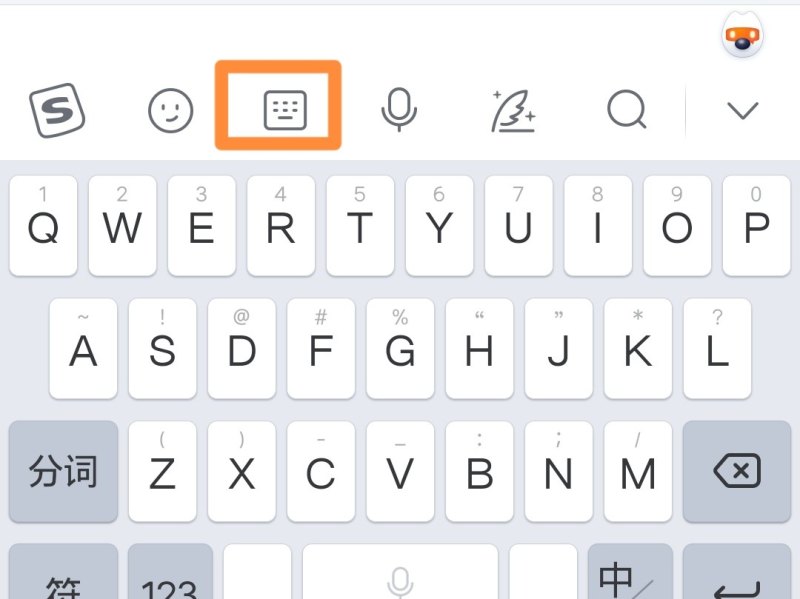
Task: Type the letter P
Action: click(x=756, y=226)
